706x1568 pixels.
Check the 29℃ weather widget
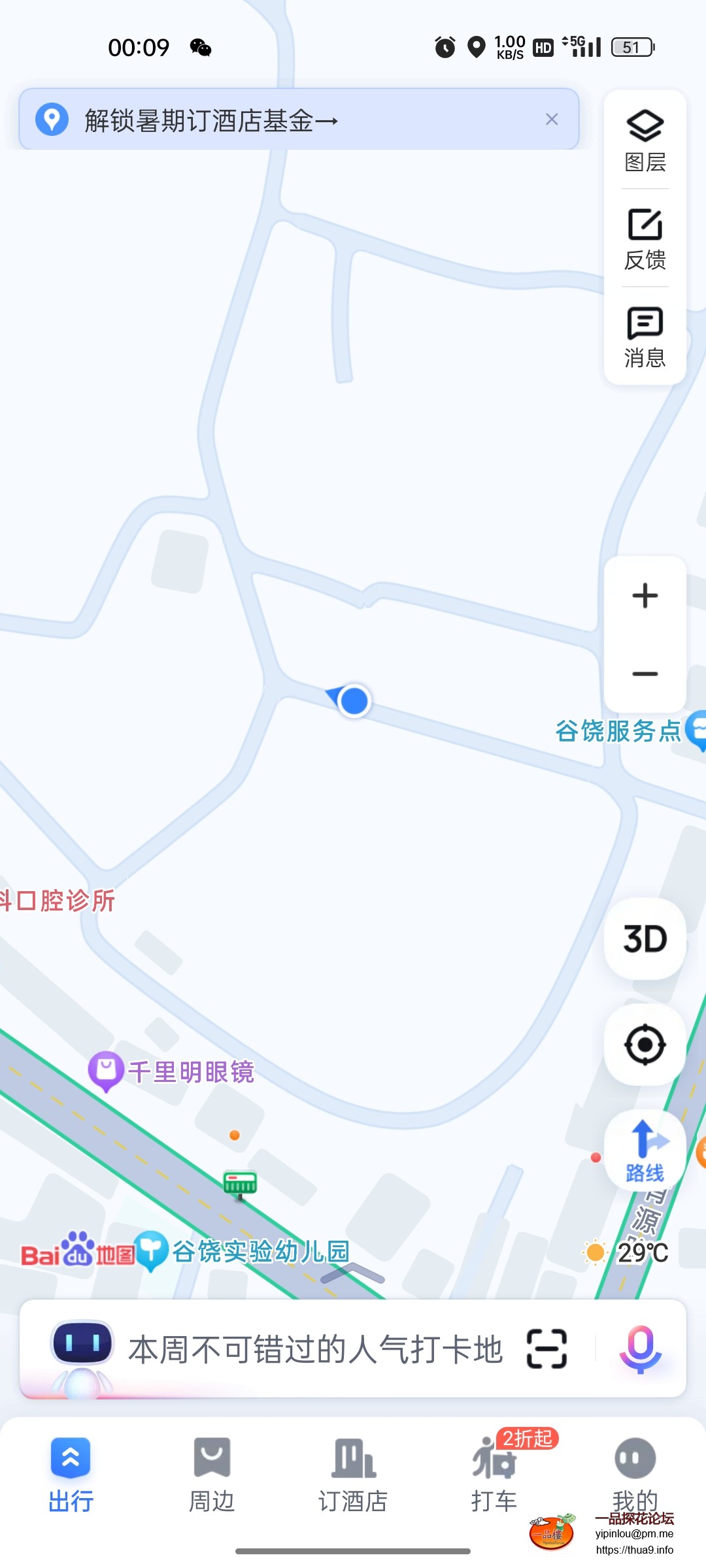626,1252
